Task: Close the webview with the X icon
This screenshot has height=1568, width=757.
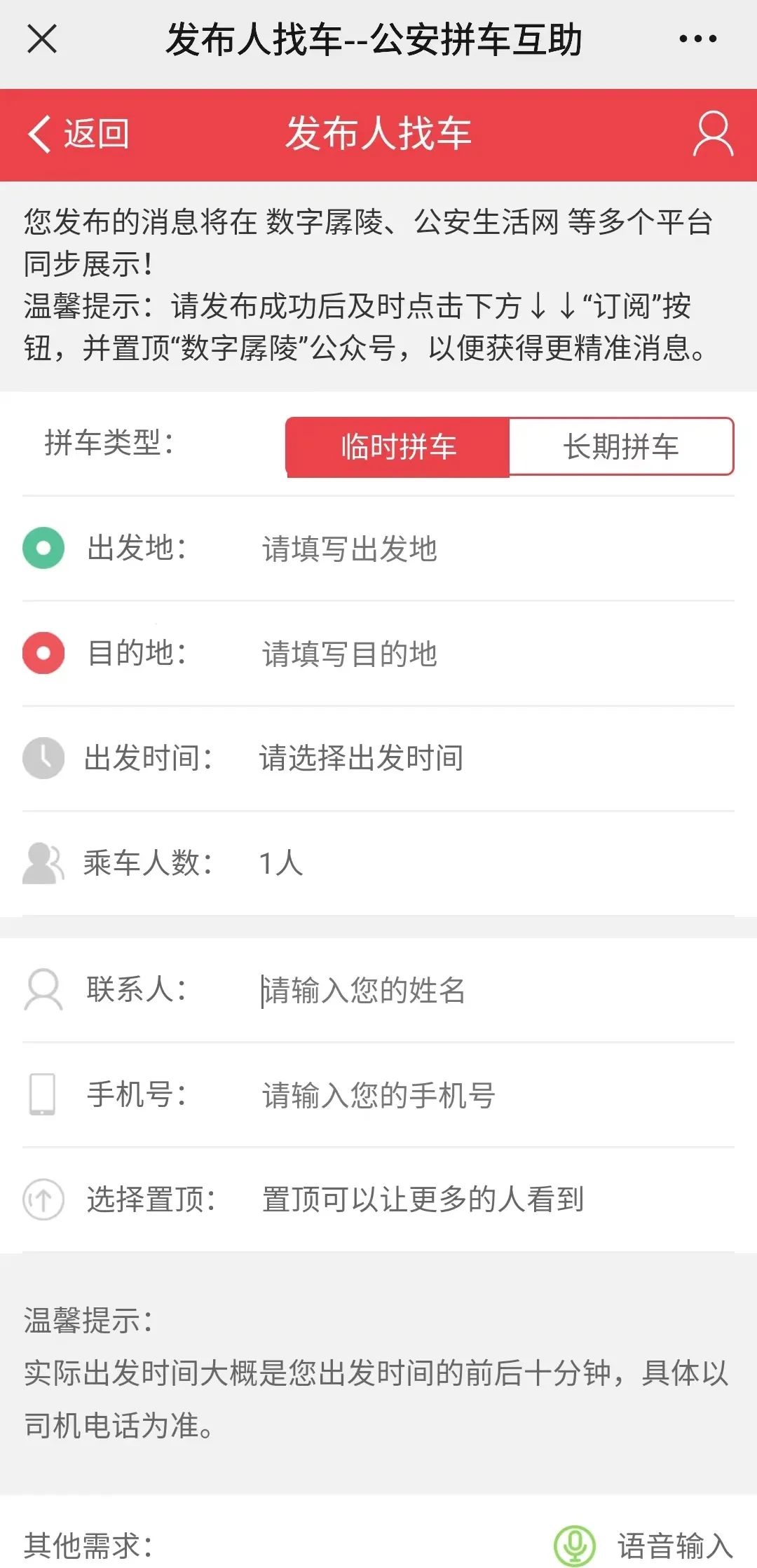Action: click(x=42, y=39)
